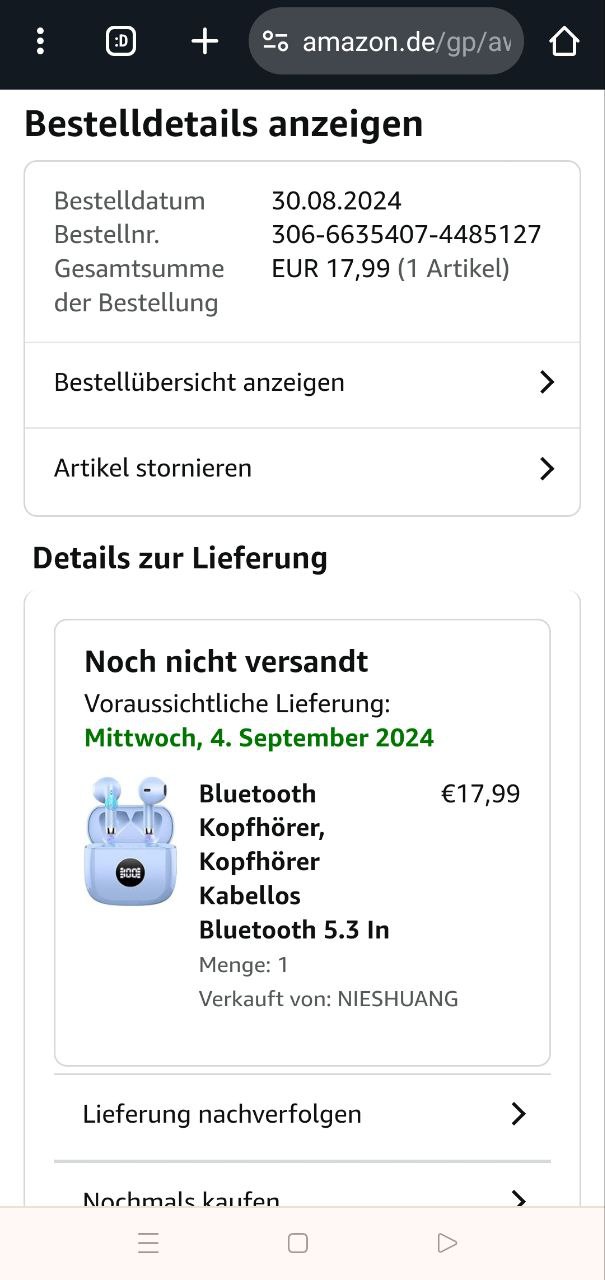
Task: Open the Bluetooth Kopfhörer product image
Action: [x=130, y=841]
